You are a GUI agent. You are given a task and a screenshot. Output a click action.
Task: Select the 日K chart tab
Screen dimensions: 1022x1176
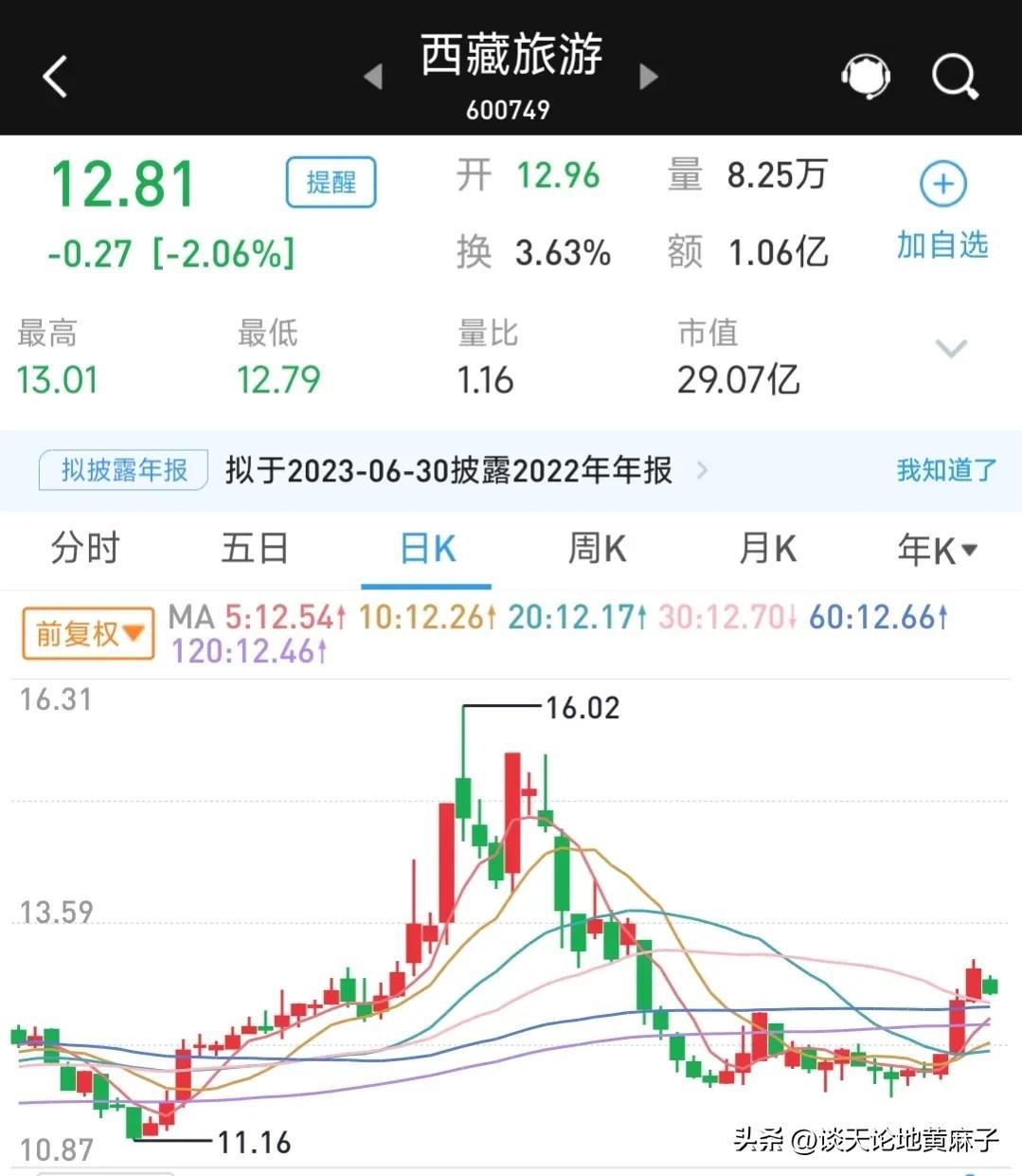(x=427, y=549)
